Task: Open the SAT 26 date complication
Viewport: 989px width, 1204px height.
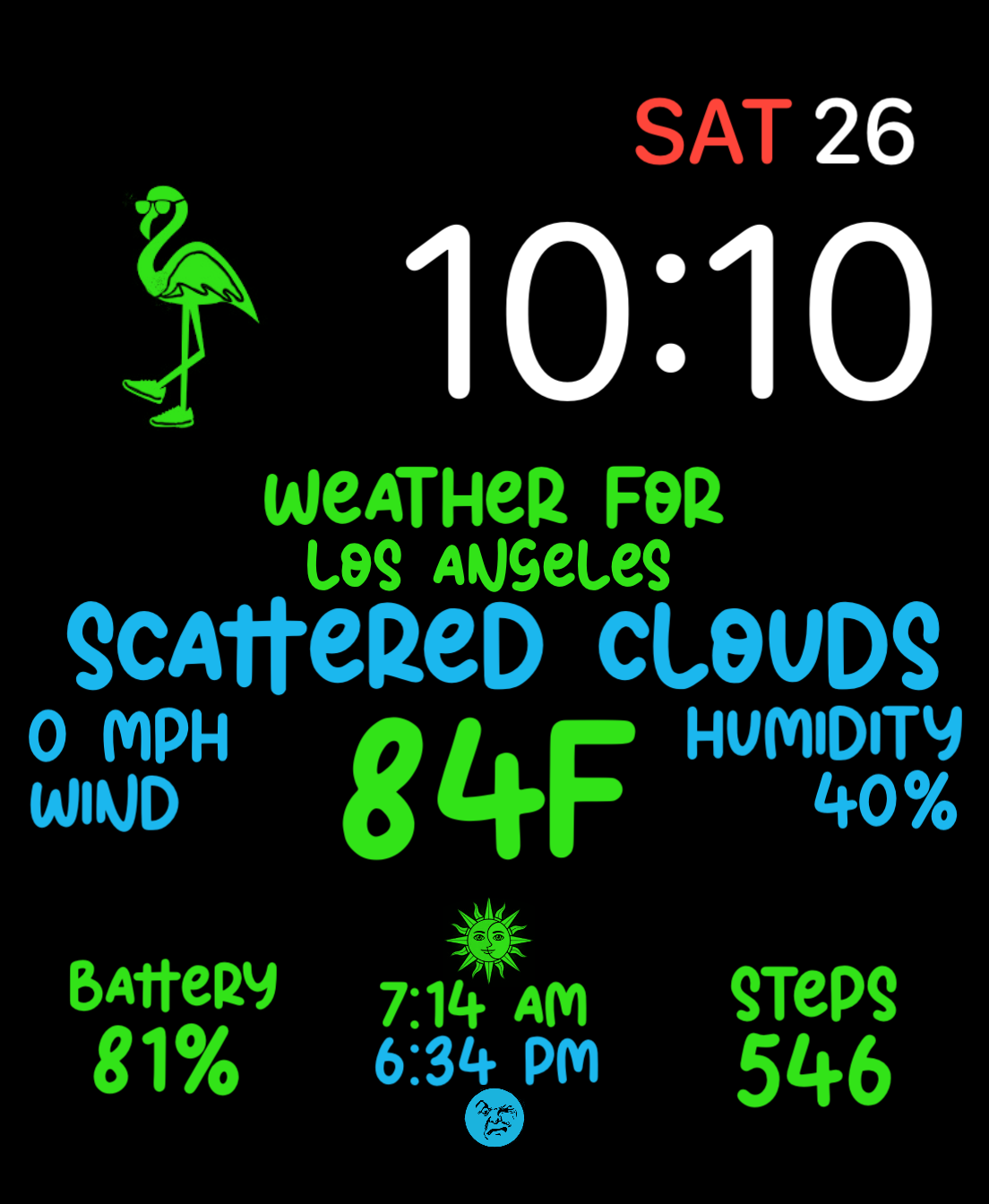Action: 775,133
